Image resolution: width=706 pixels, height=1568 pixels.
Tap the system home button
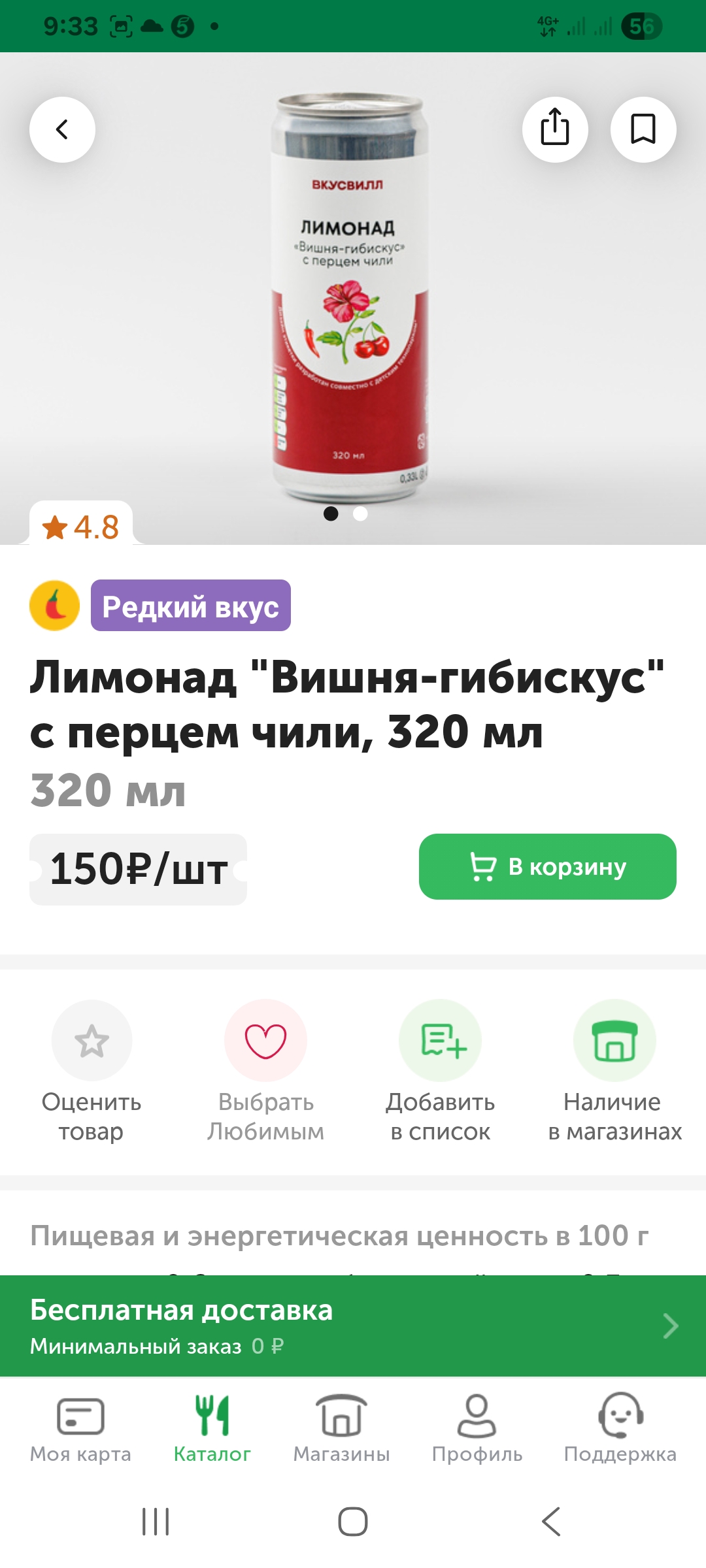[x=353, y=1522]
